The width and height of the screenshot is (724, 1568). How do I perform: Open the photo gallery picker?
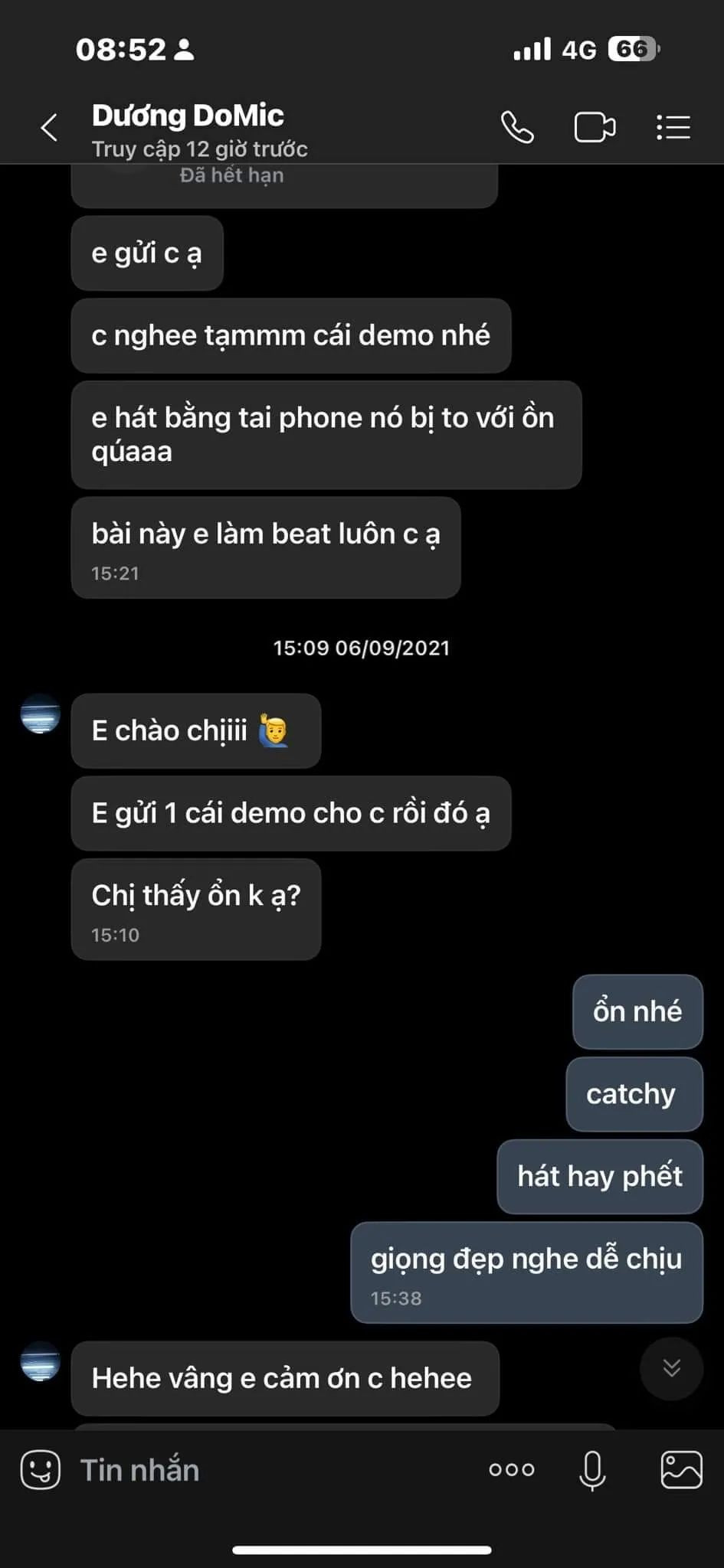(681, 1469)
